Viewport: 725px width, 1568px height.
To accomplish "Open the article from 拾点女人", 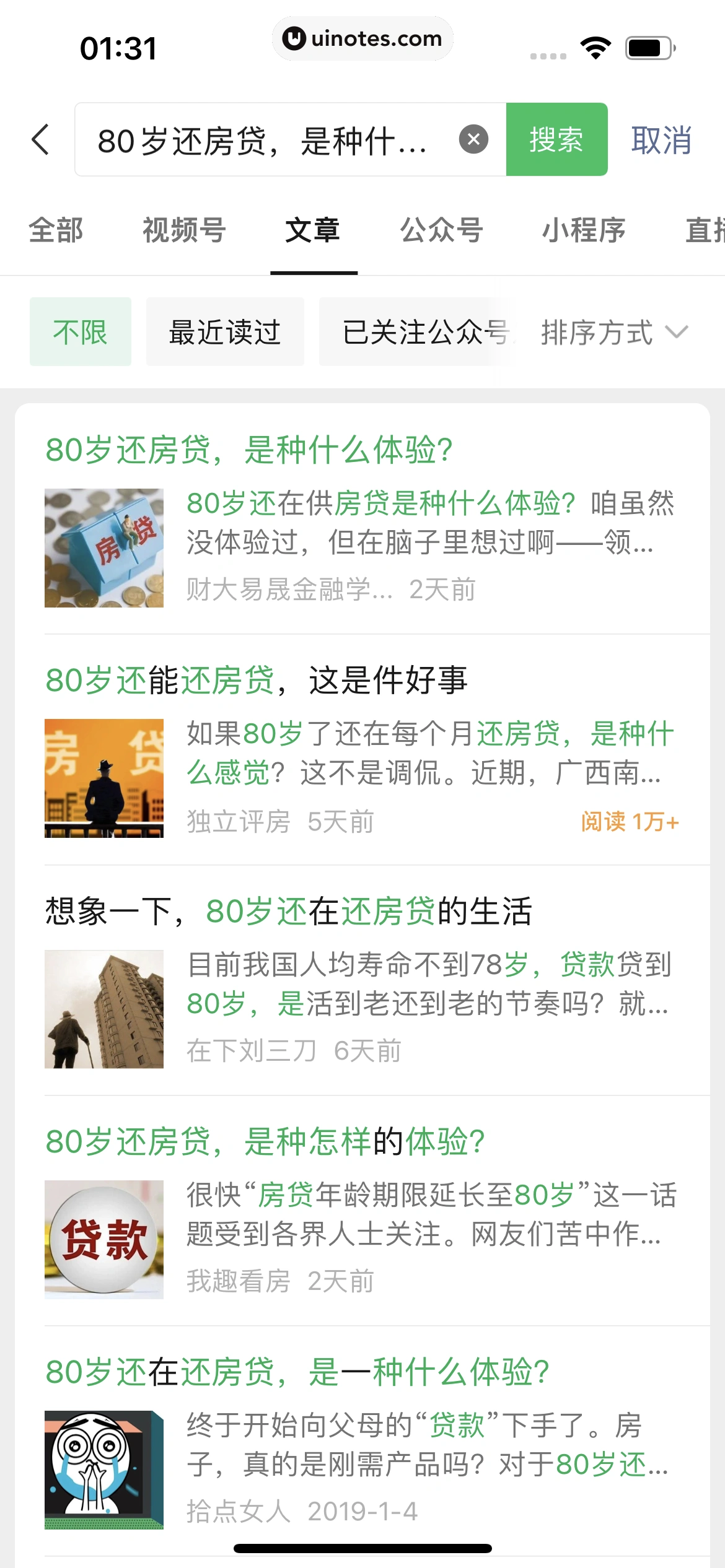I will 362,1442.
